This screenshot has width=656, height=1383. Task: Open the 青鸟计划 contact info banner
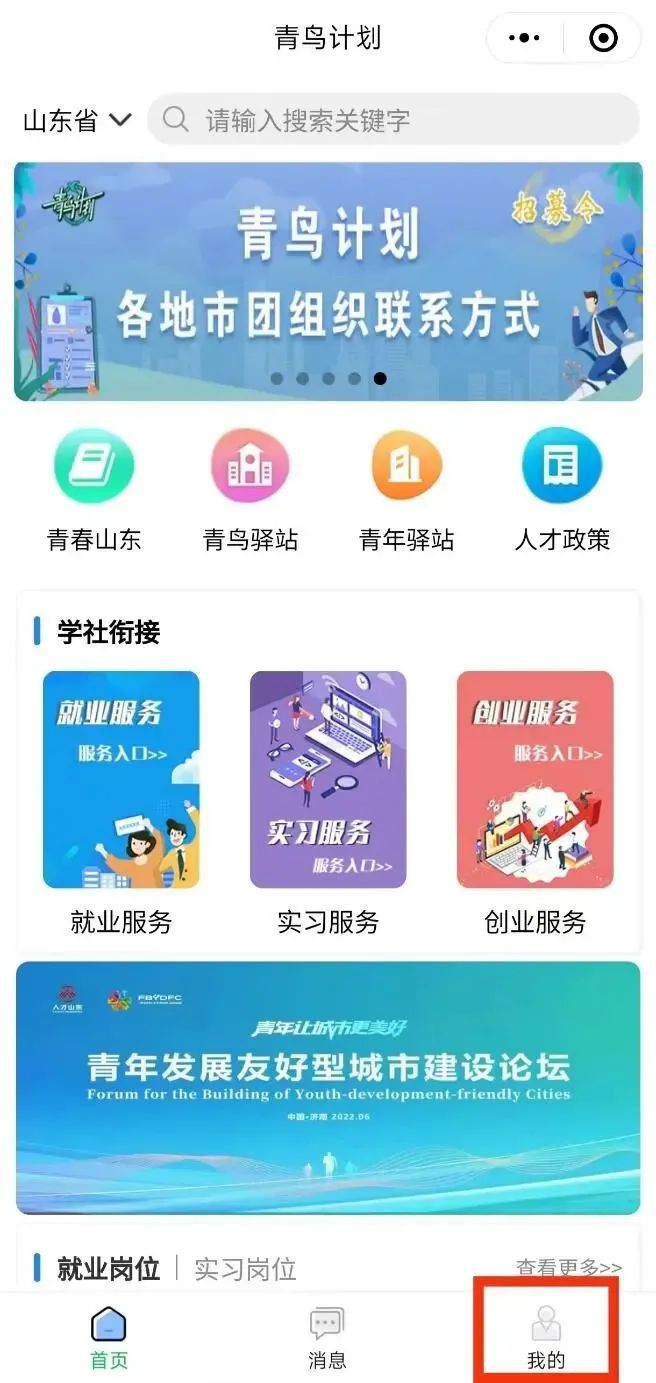tap(328, 282)
